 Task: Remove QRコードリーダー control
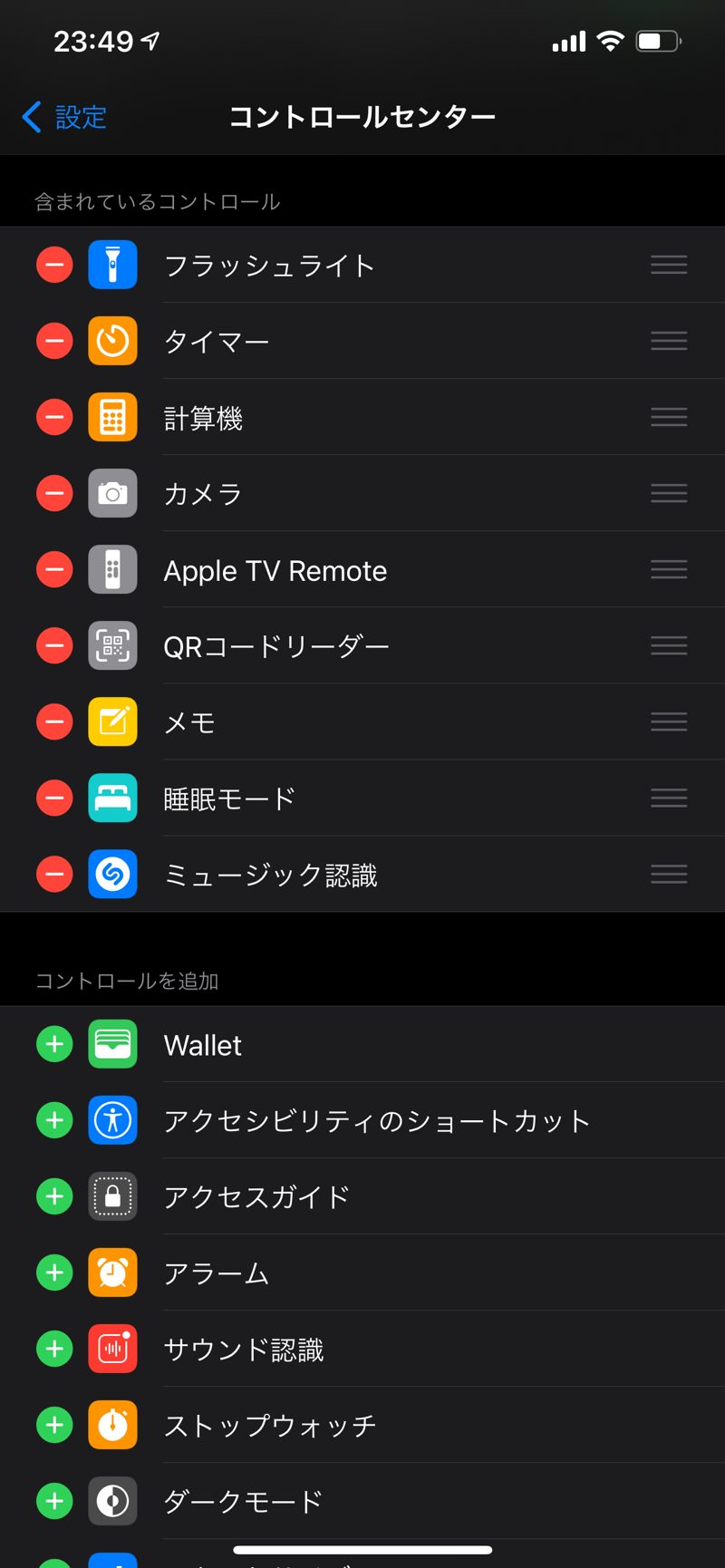click(54, 645)
